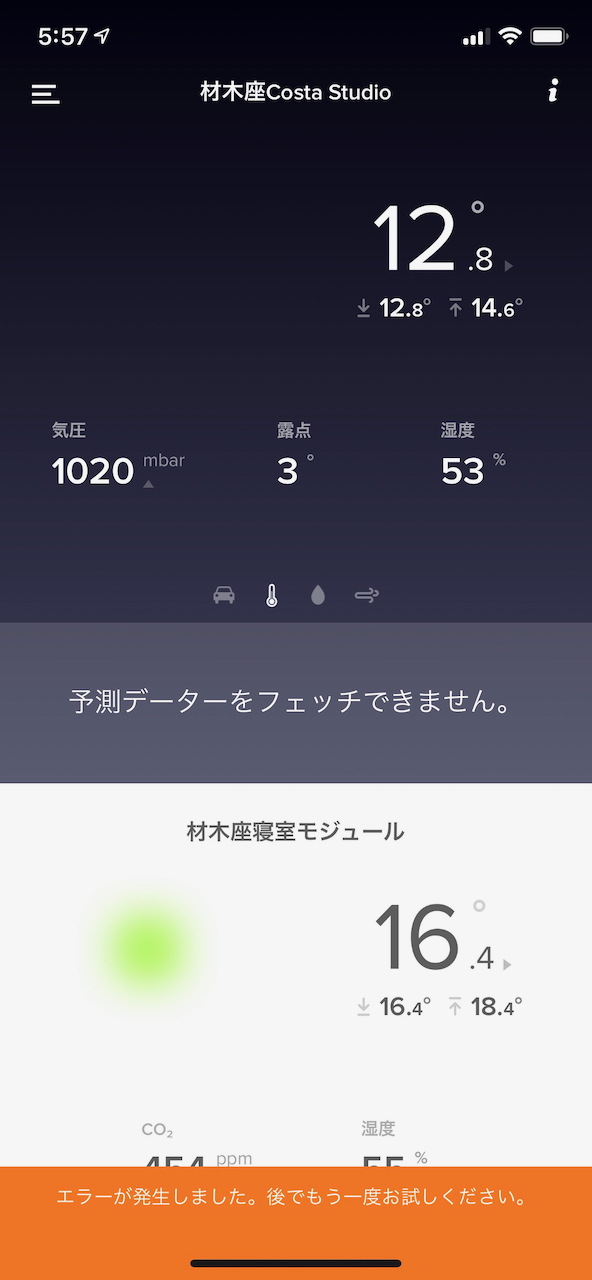Switch to the car view icon
This screenshot has height=1280, width=592.
(224, 596)
